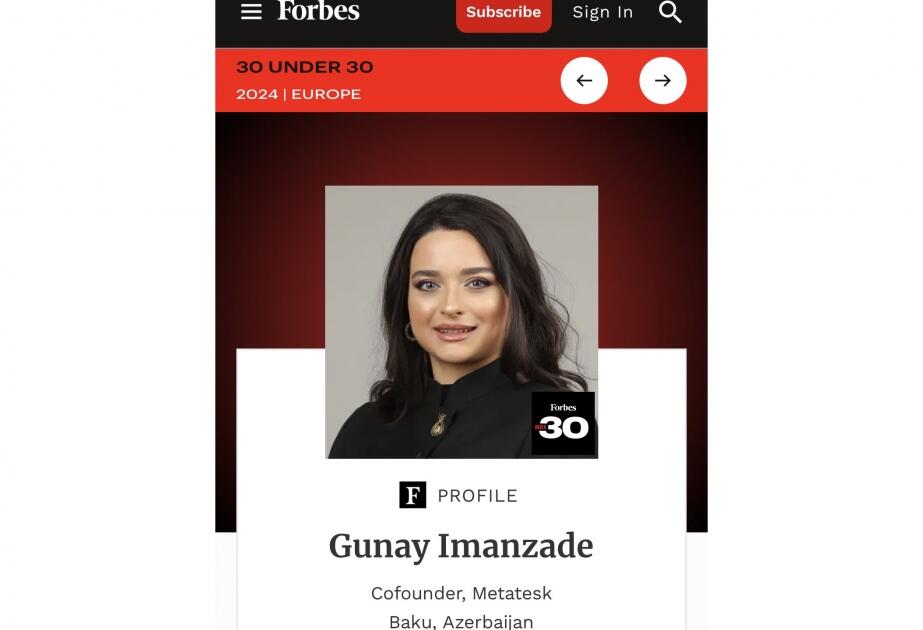Tap the Subscribe button
This screenshot has width=923, height=630.
(503, 13)
